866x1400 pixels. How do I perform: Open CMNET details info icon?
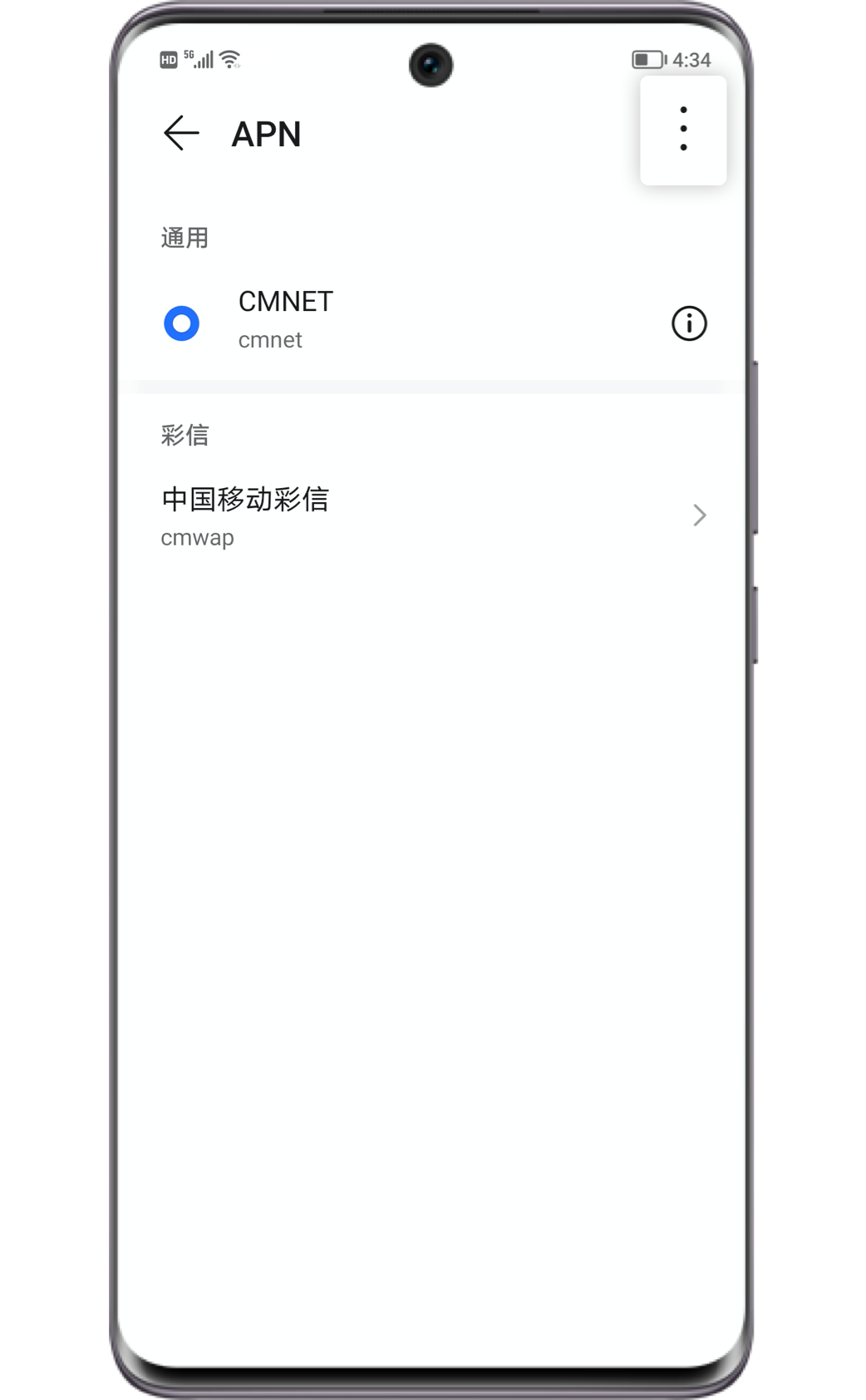point(689,323)
